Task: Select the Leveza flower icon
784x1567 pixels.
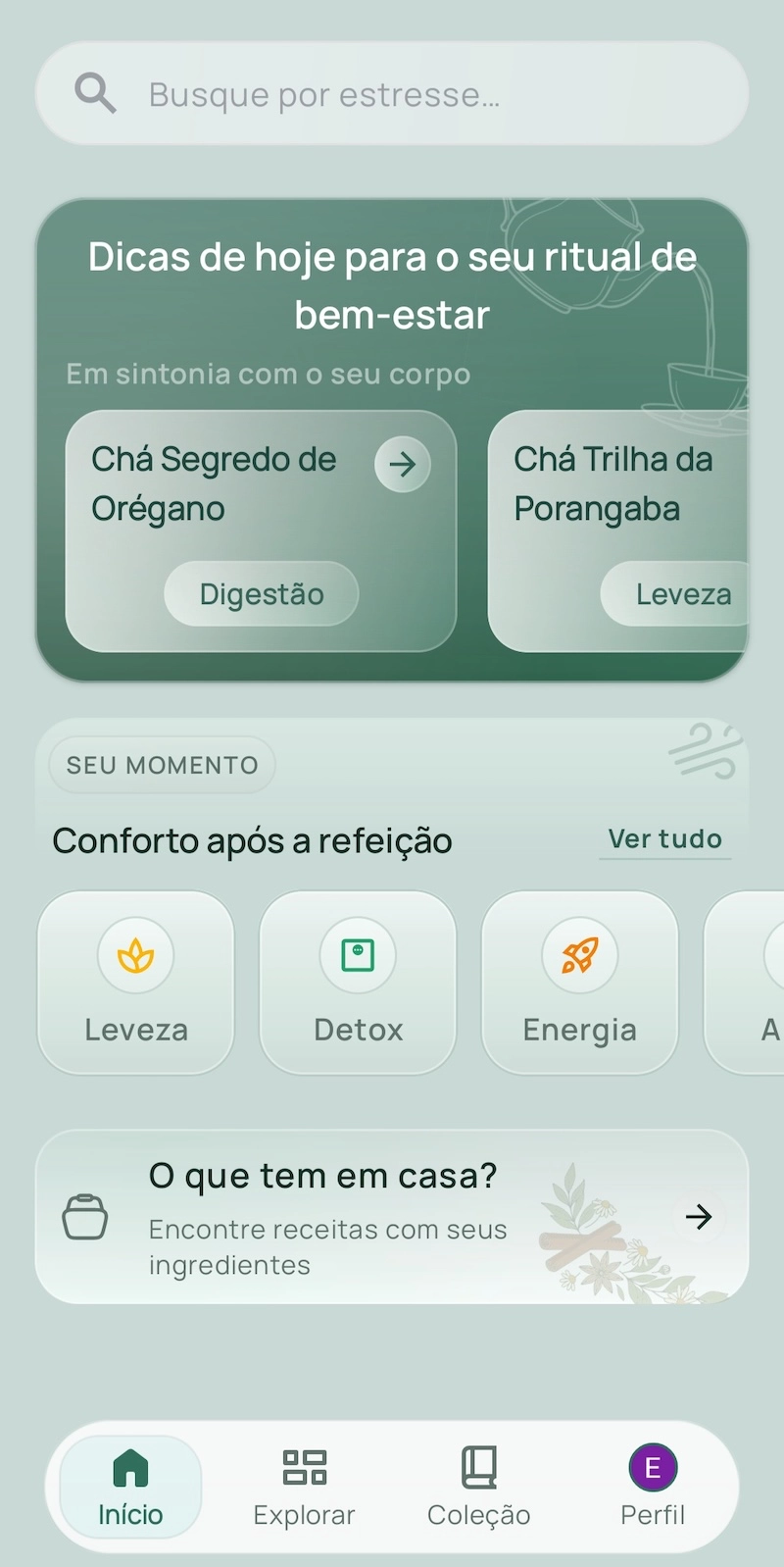Action: [x=135, y=954]
